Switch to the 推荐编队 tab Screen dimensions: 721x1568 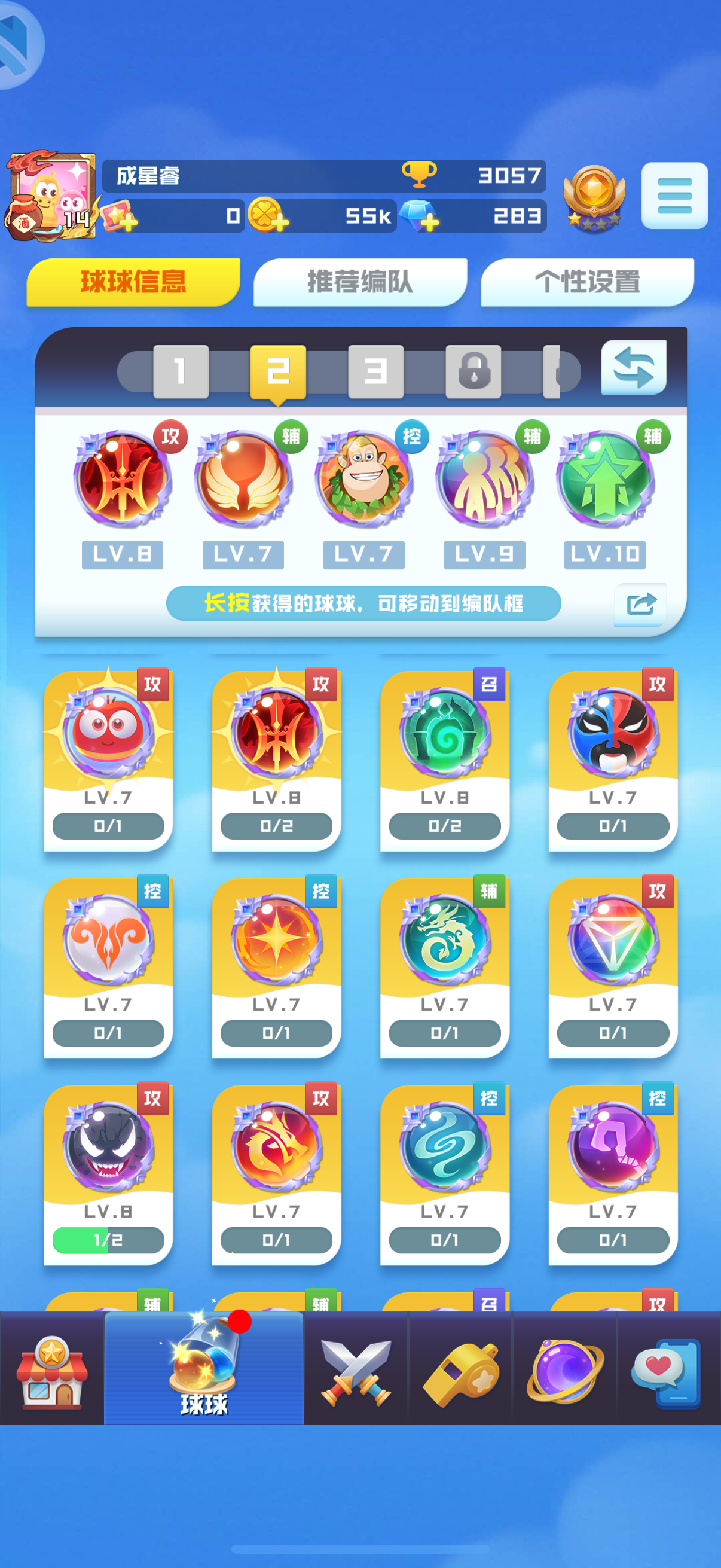pyautogui.click(x=360, y=282)
